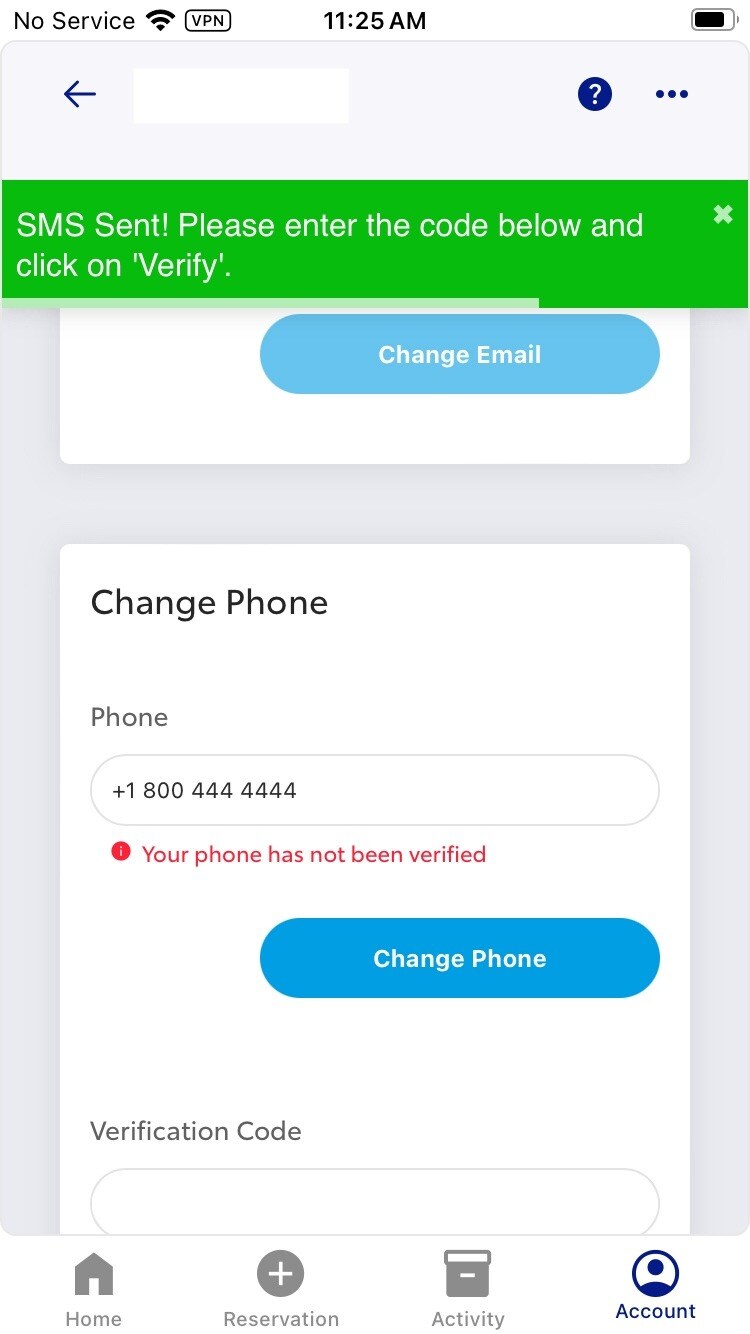Image resolution: width=750 pixels, height=1334 pixels.
Task: Tap the Change Phone button
Action: point(460,958)
